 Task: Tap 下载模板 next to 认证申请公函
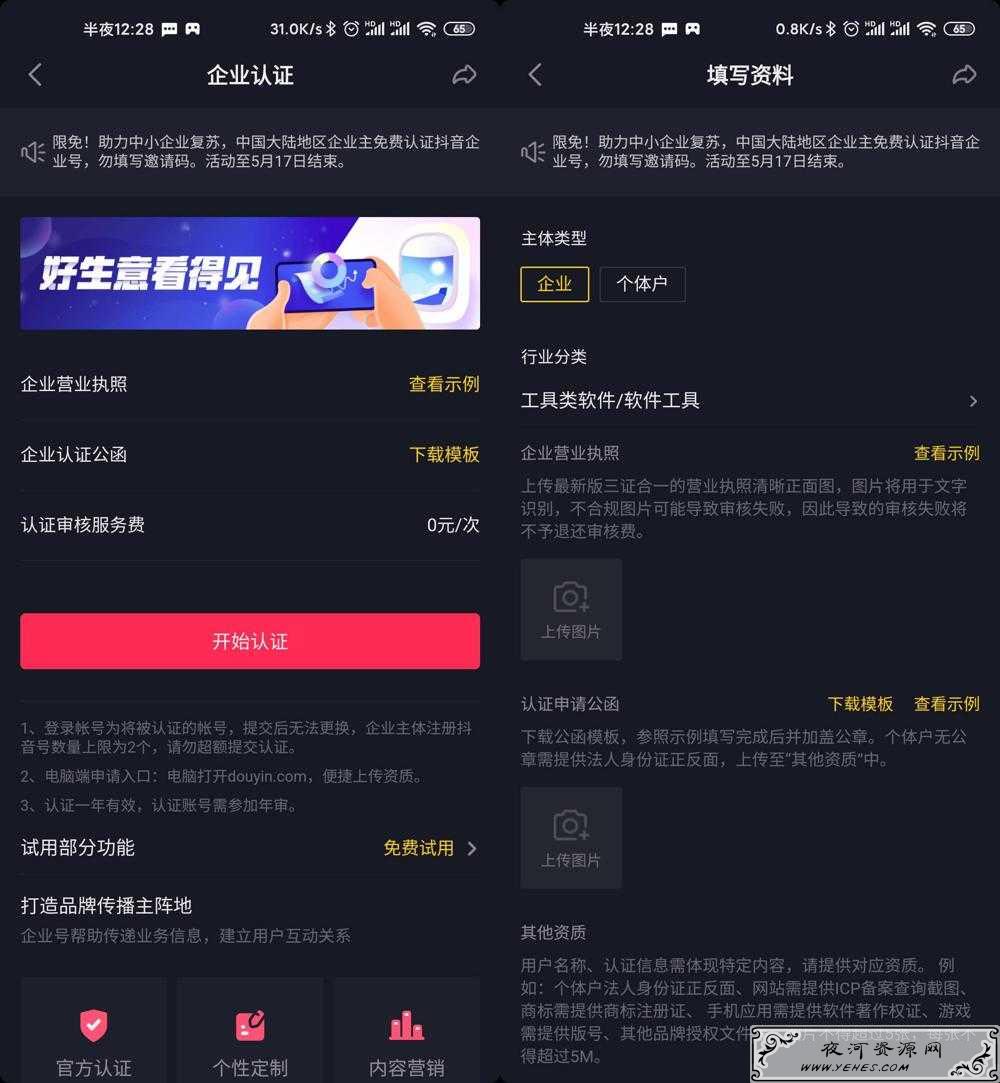pyautogui.click(x=860, y=704)
